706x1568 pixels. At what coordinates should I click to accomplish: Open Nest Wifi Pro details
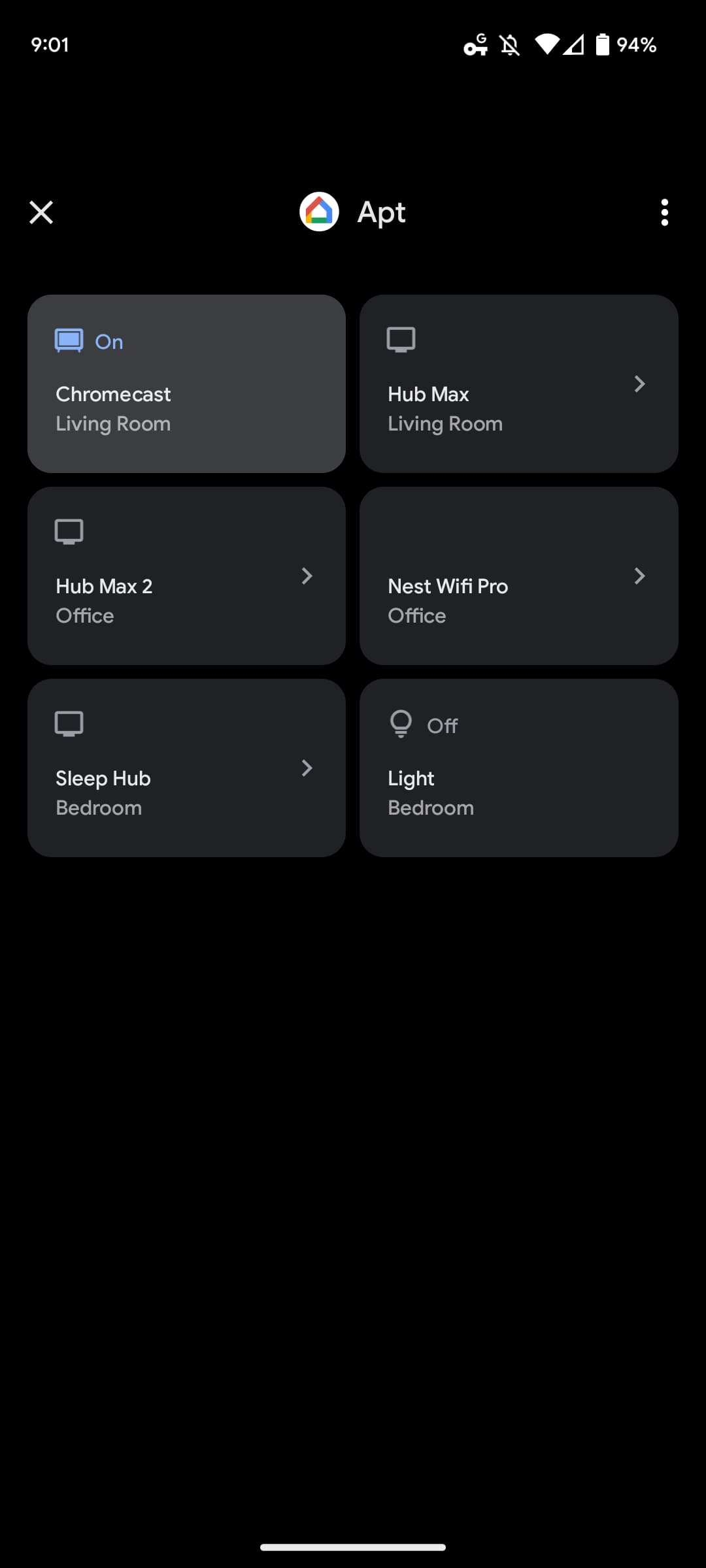point(518,576)
